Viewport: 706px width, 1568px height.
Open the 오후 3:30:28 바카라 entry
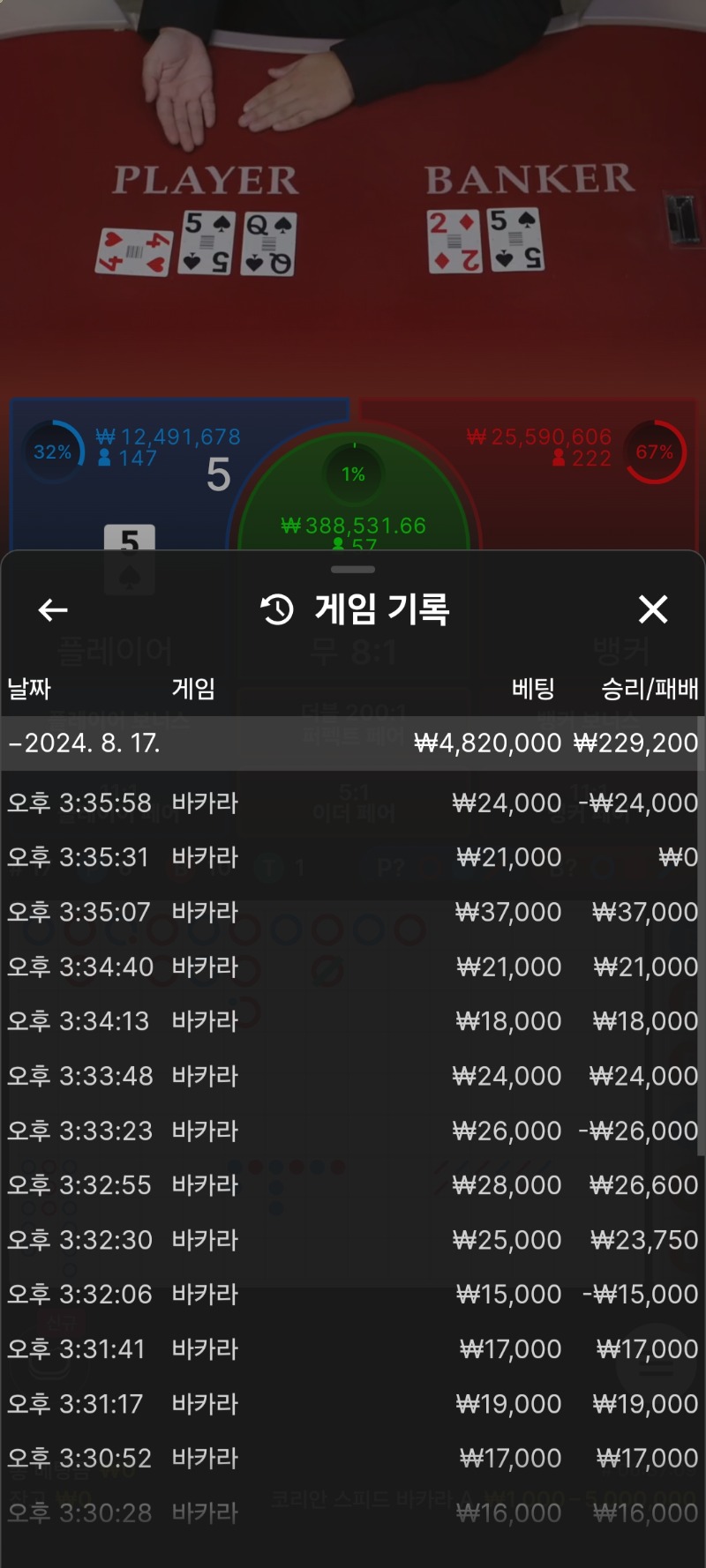(x=353, y=1513)
